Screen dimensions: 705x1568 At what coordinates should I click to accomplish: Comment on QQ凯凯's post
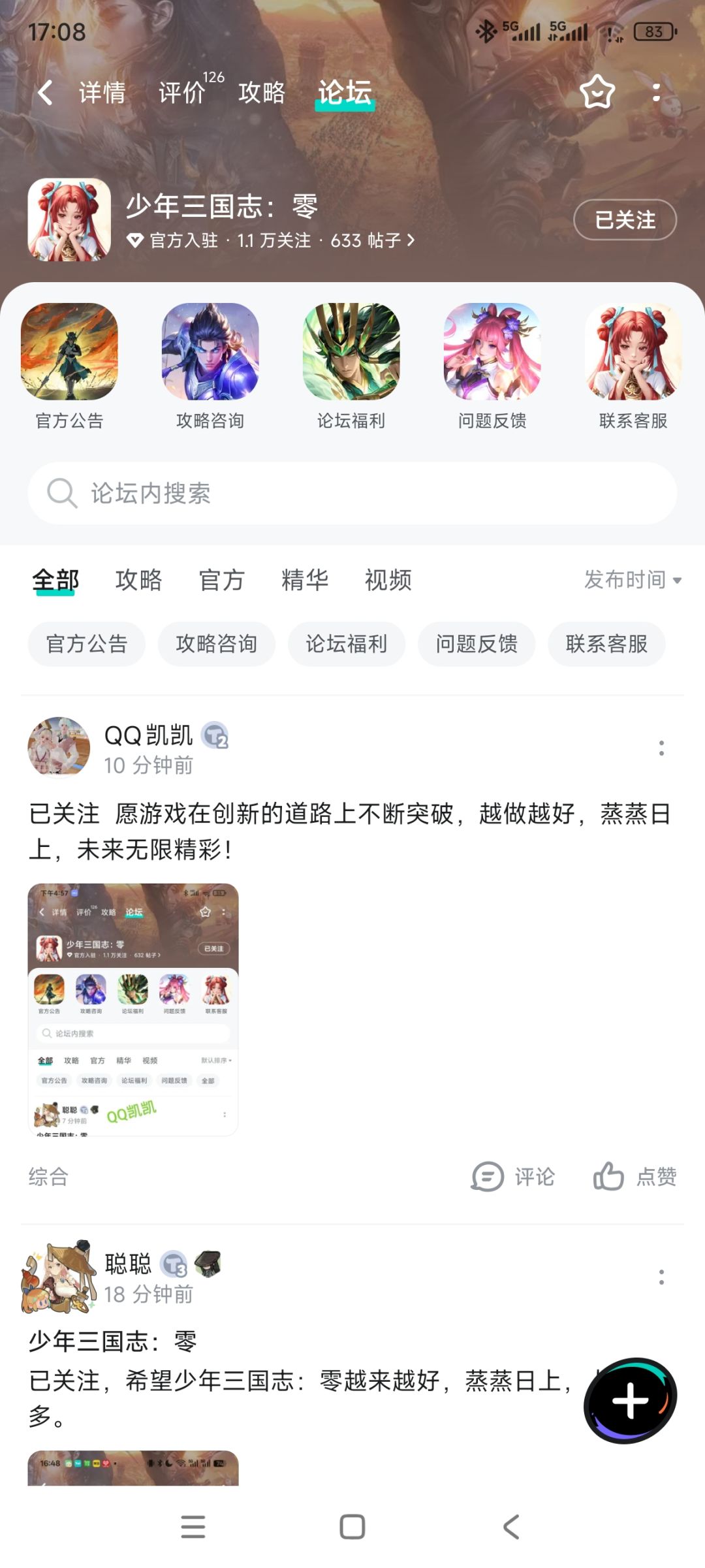point(513,1177)
